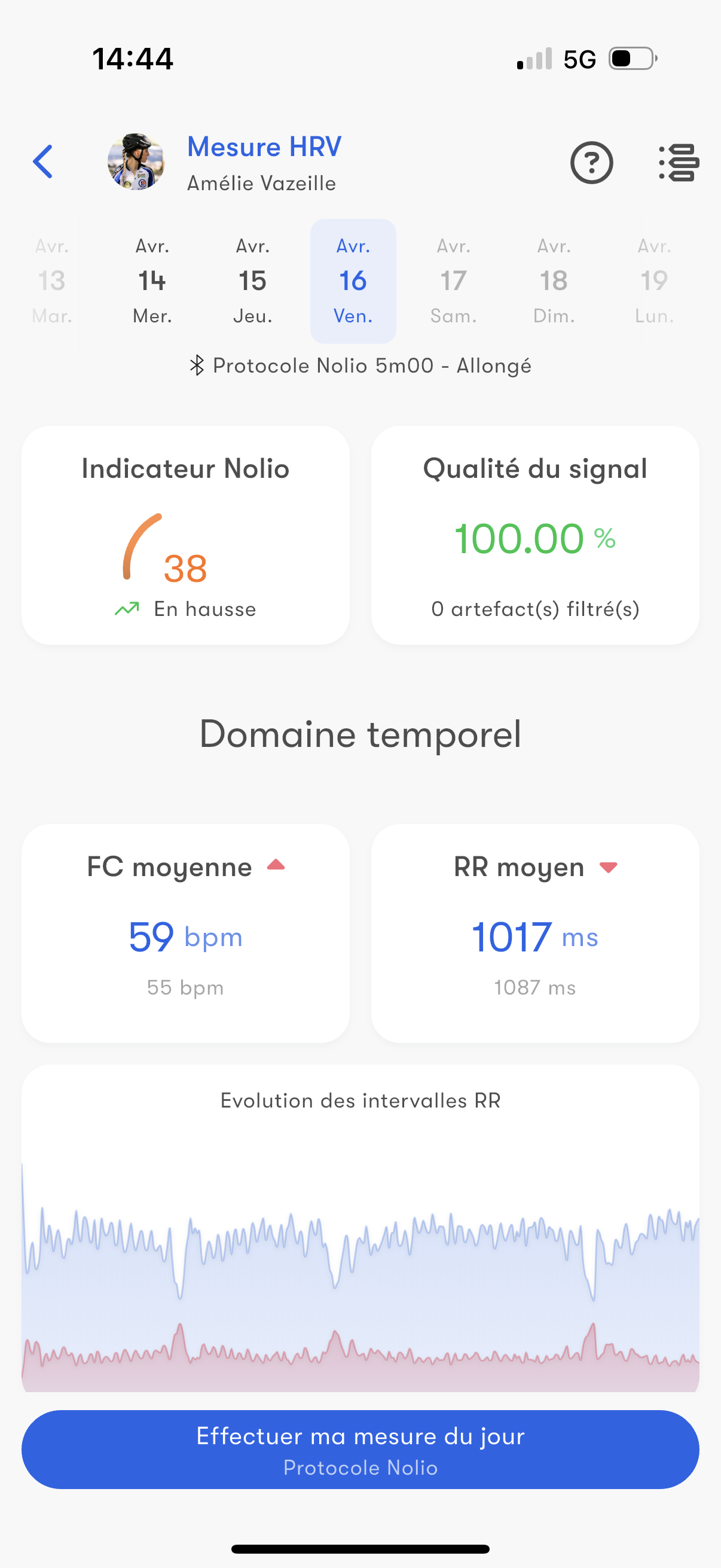Open the help question mark icon
Image resolution: width=721 pixels, height=1568 pixels.
point(591,163)
